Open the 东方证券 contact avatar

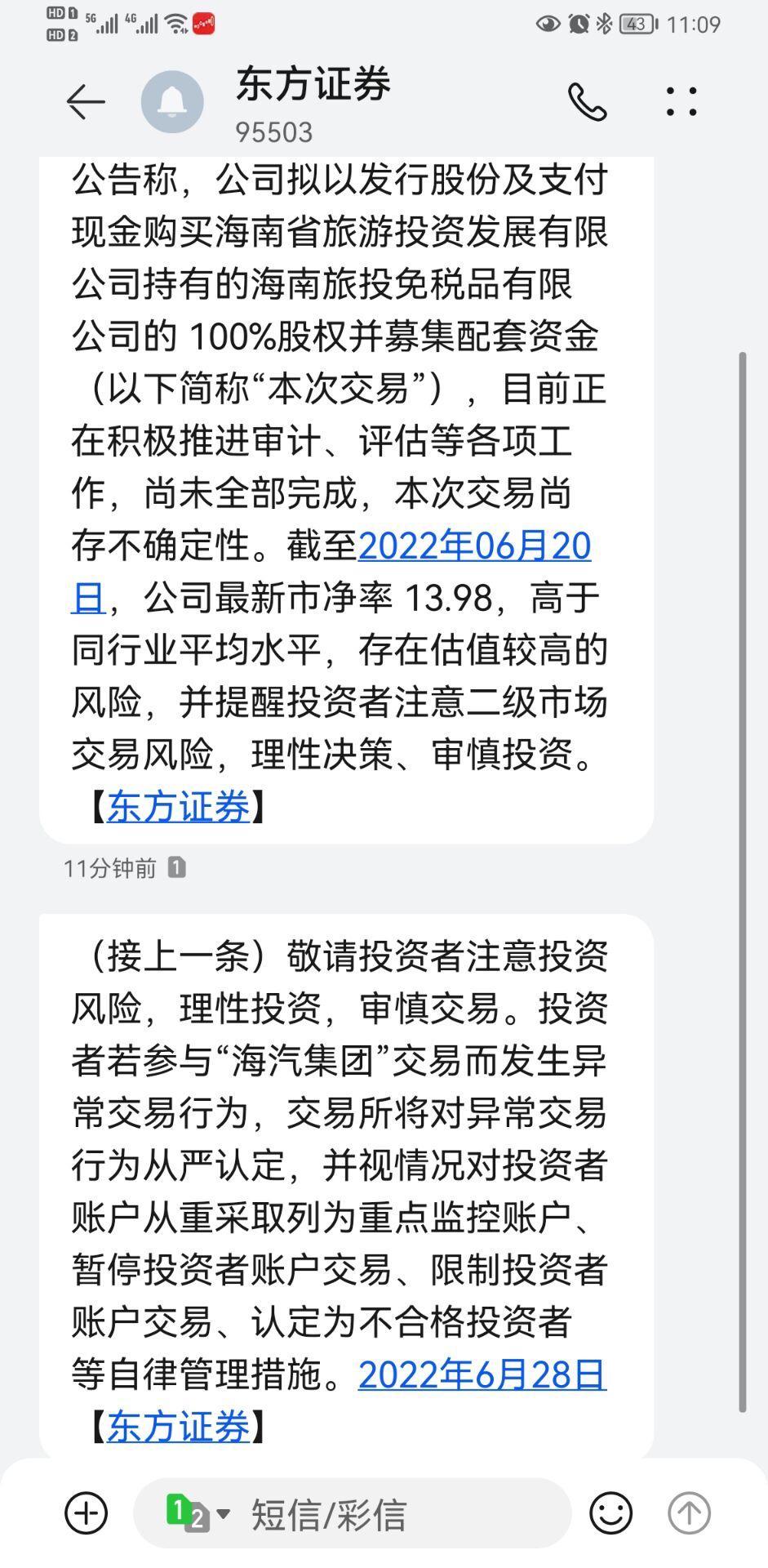(x=172, y=102)
